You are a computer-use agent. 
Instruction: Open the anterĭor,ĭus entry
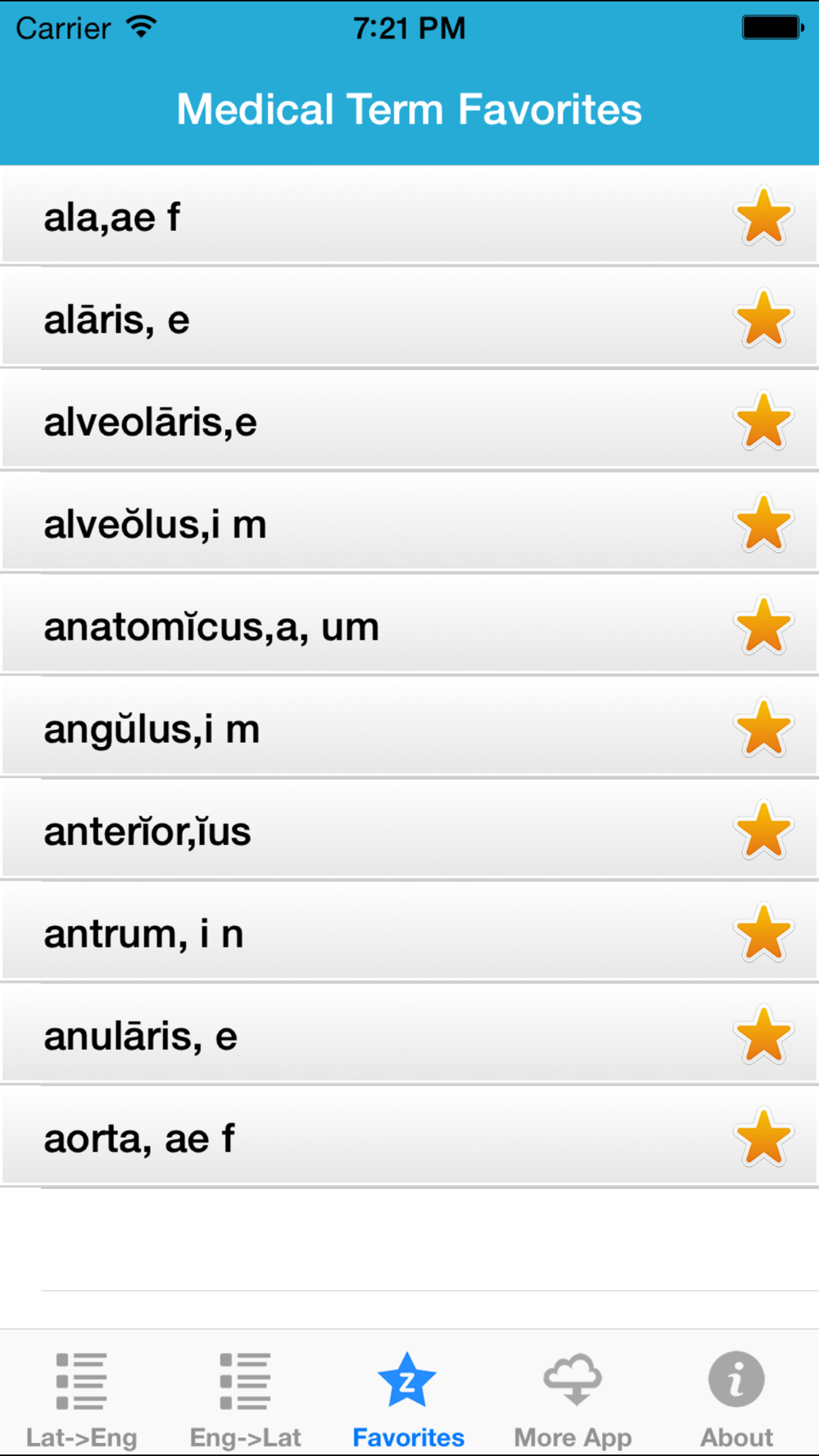pyautogui.click(x=409, y=831)
